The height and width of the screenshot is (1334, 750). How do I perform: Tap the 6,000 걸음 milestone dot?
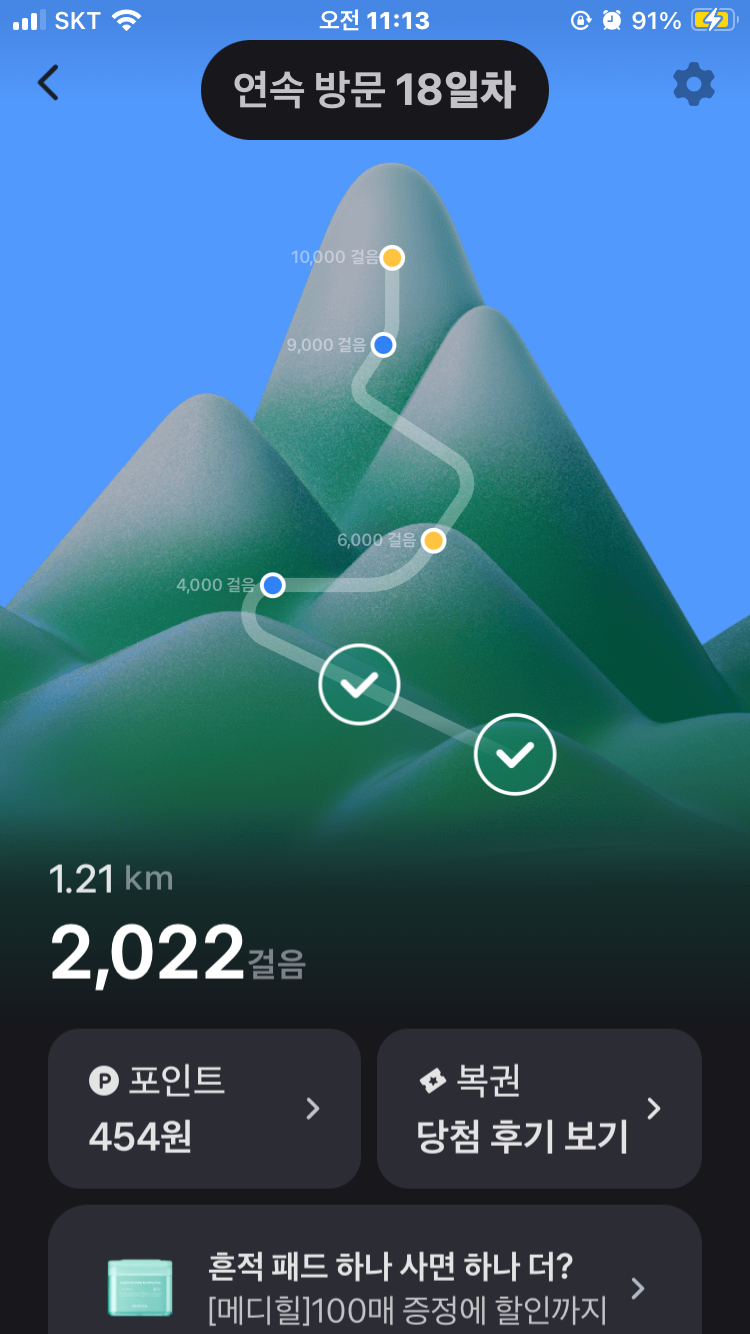(x=433, y=541)
